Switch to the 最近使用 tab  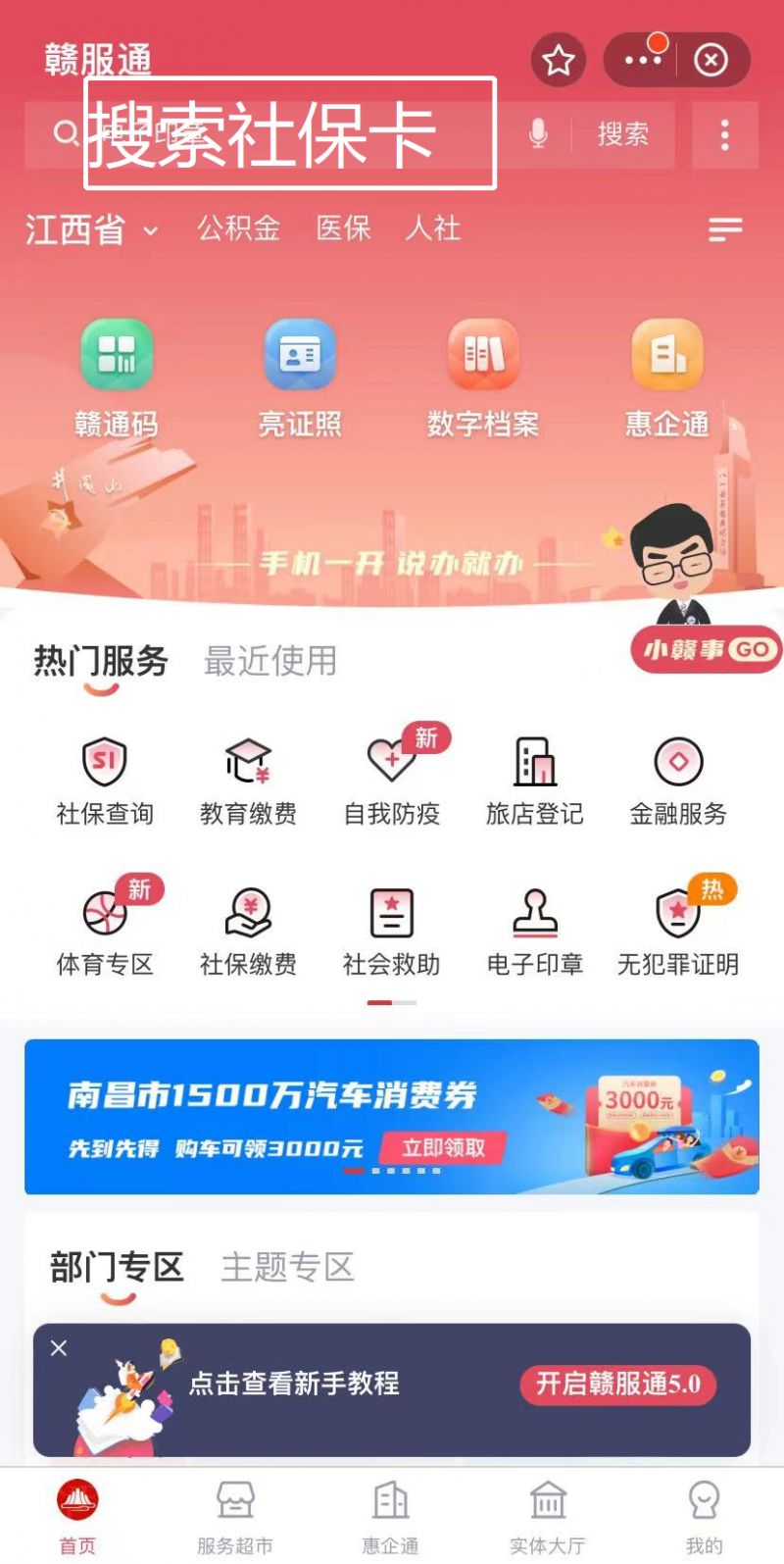(x=269, y=661)
